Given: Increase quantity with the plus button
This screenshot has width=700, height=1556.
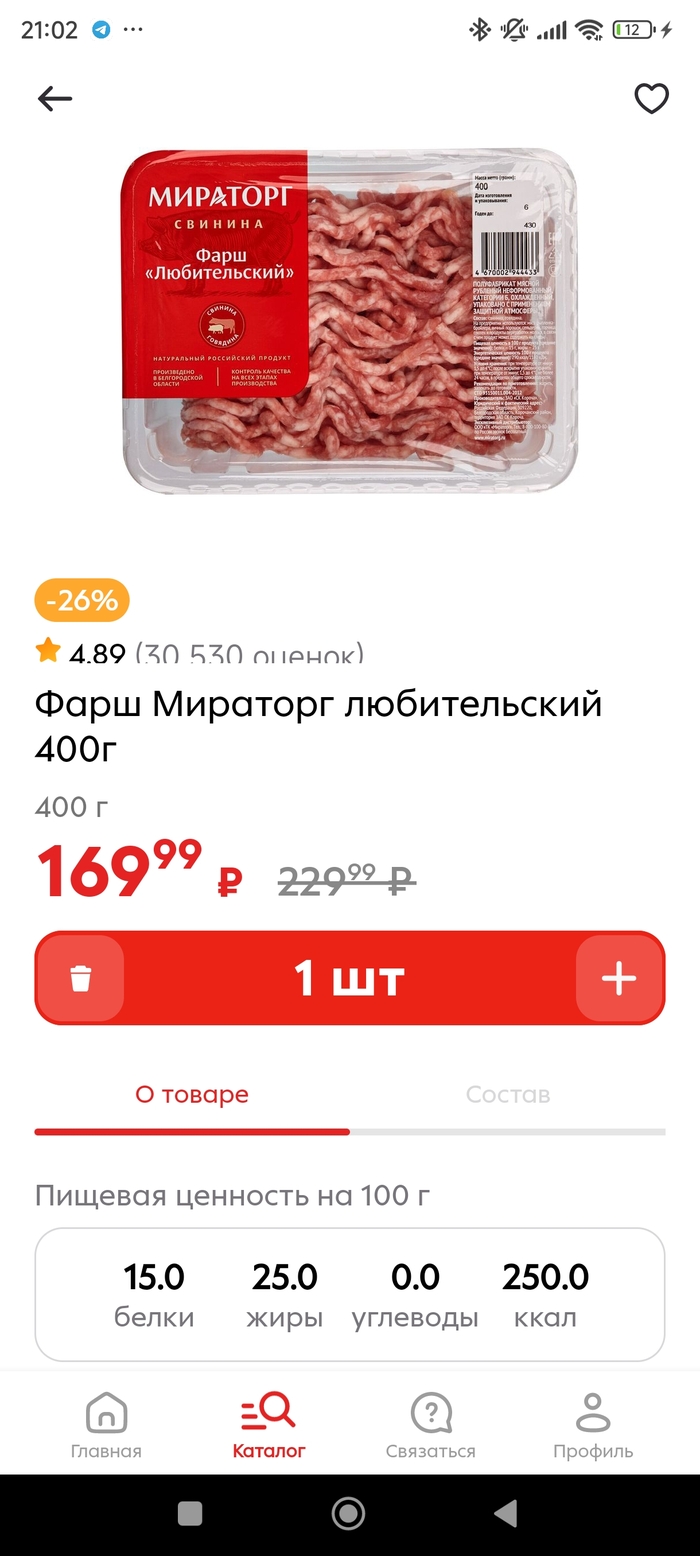Looking at the screenshot, I should (x=619, y=978).
